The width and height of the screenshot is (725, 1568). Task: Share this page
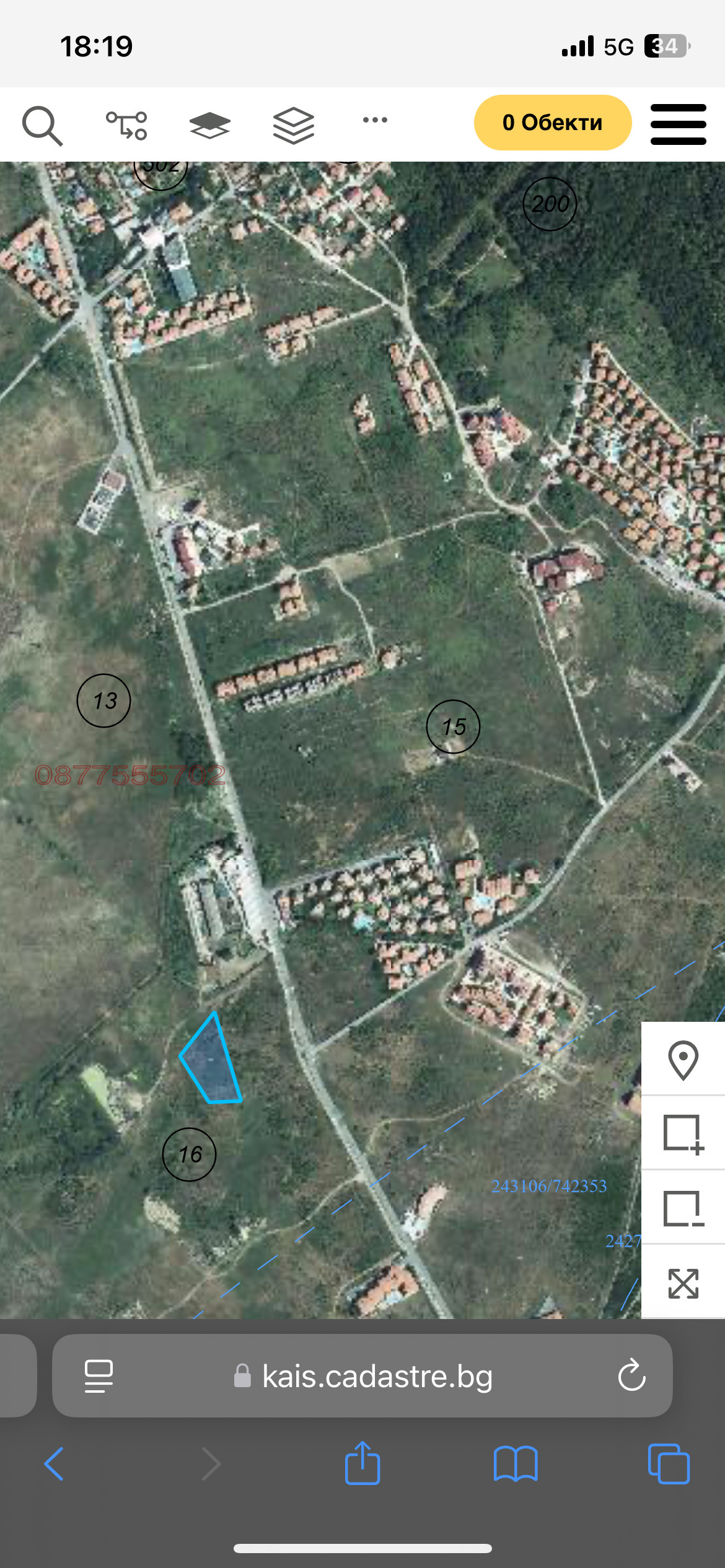click(x=362, y=1463)
